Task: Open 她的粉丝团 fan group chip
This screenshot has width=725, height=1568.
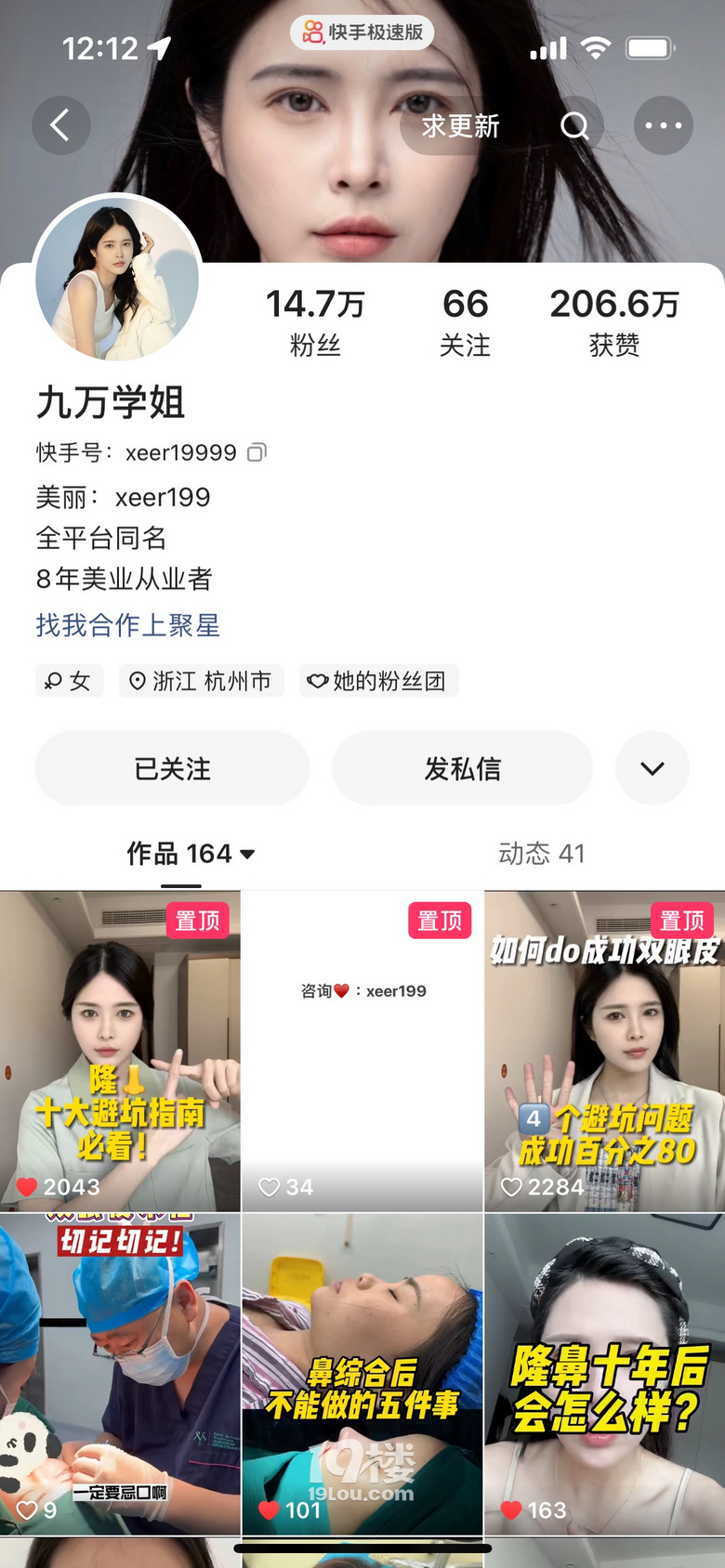Action: pos(378,681)
